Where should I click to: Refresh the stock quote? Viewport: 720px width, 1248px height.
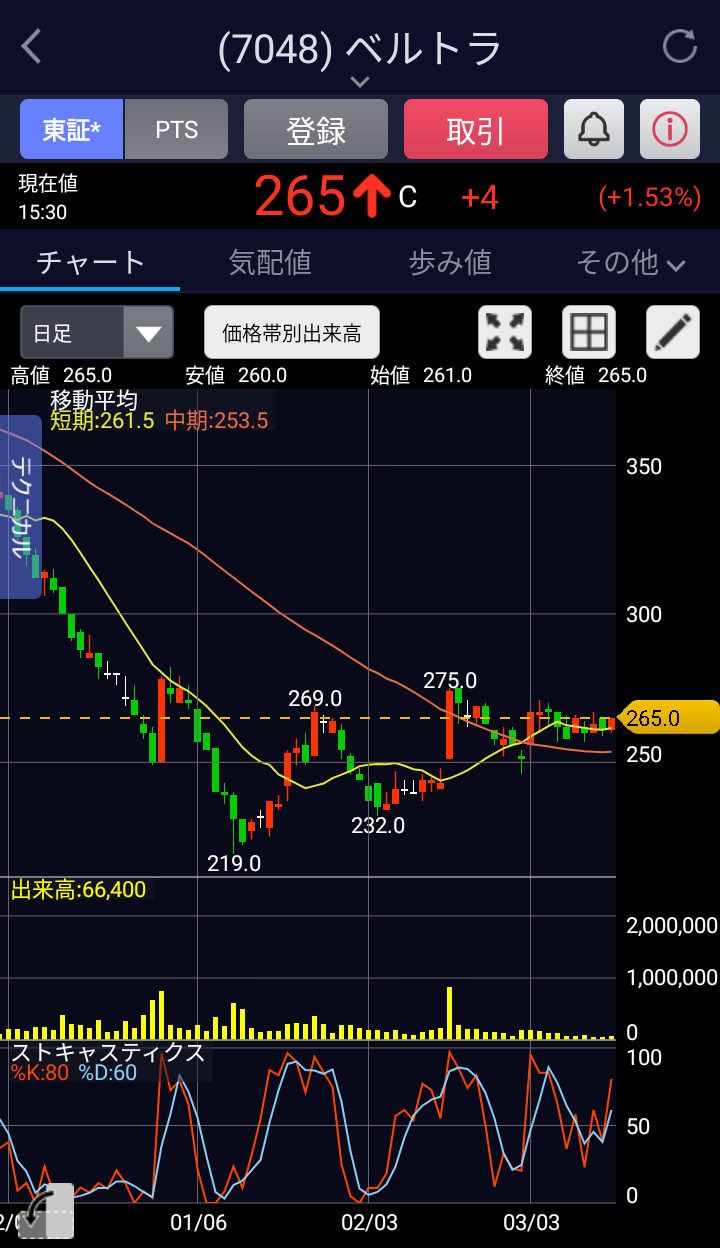point(680,47)
